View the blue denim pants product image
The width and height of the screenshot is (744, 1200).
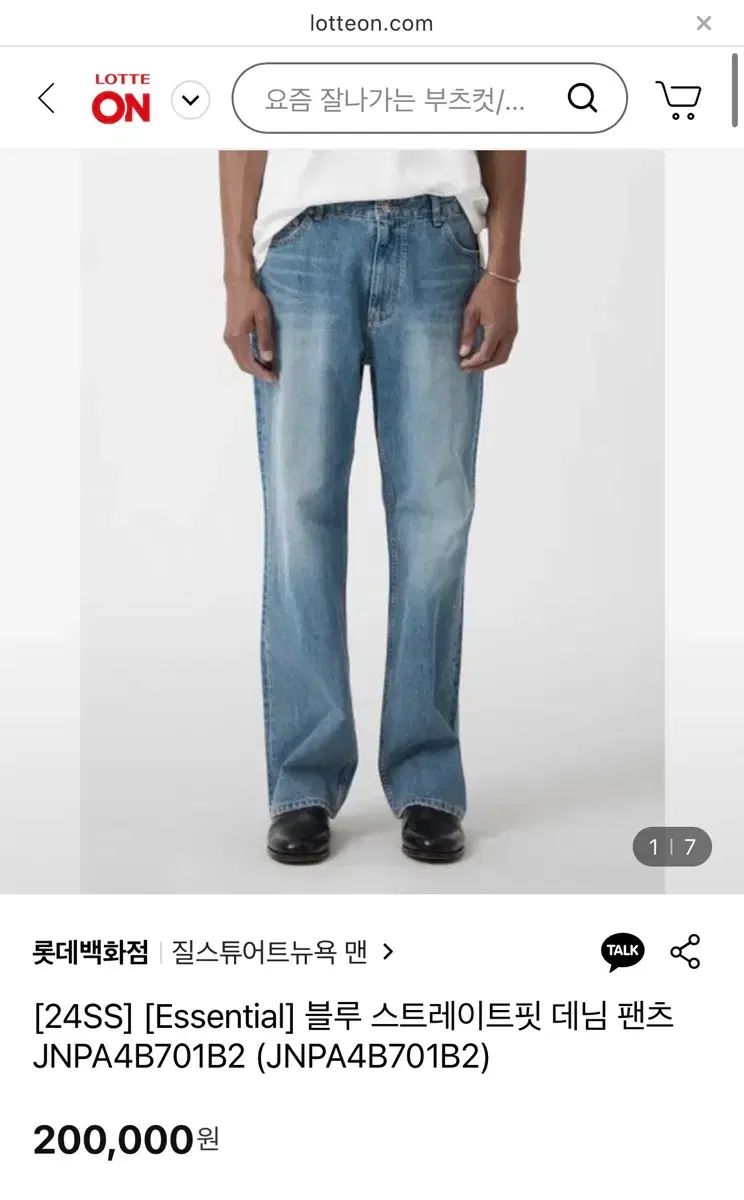(x=372, y=520)
